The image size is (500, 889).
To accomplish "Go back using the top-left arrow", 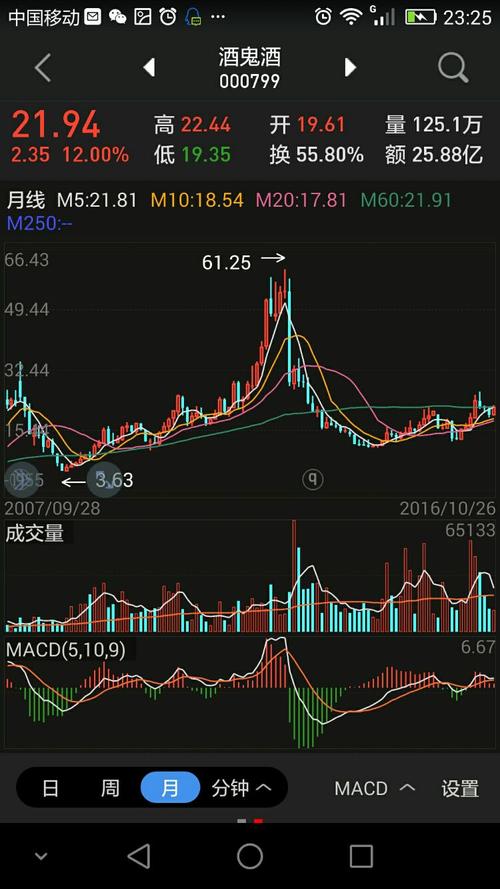I will [x=43, y=68].
